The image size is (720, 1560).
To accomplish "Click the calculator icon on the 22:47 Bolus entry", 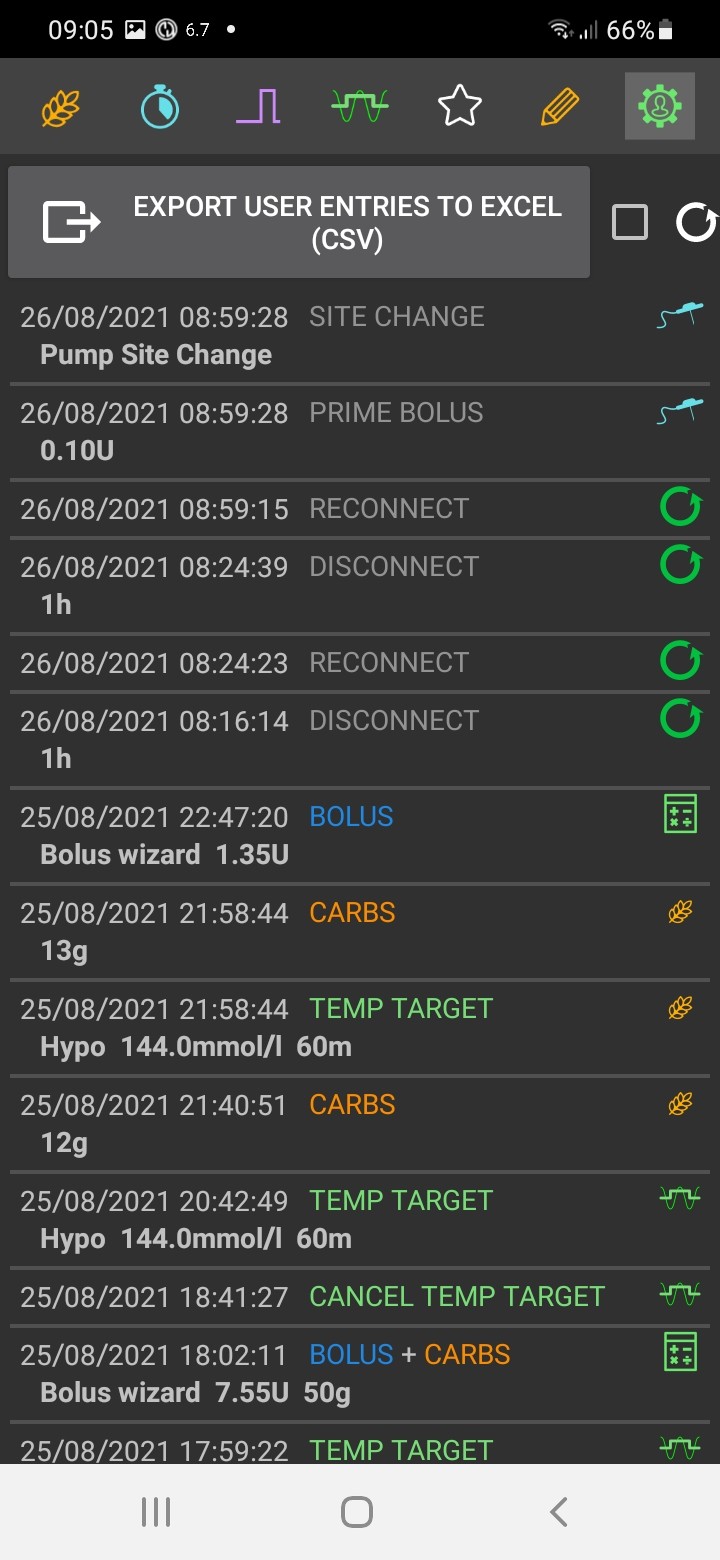I will coord(679,813).
